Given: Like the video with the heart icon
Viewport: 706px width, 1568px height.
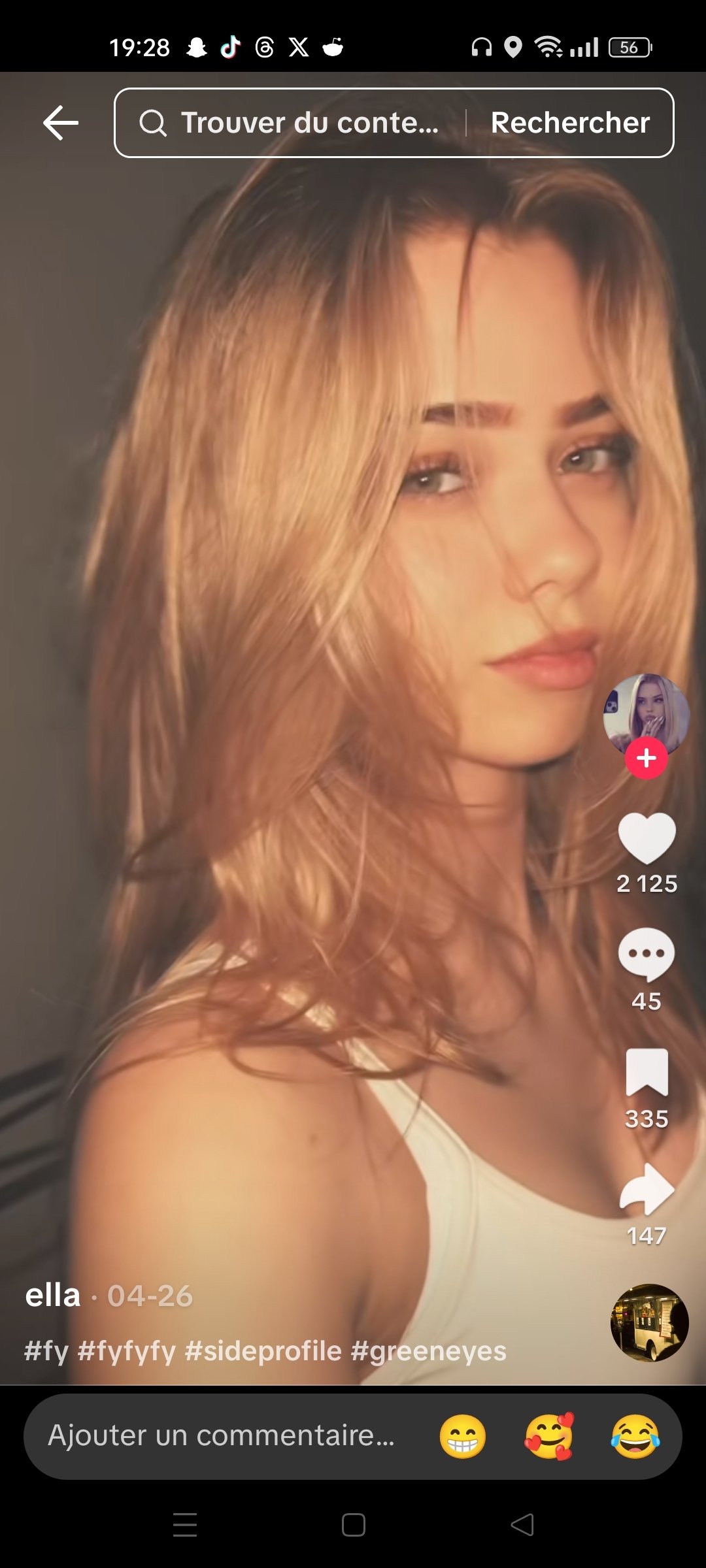Looking at the screenshot, I should click(x=646, y=838).
